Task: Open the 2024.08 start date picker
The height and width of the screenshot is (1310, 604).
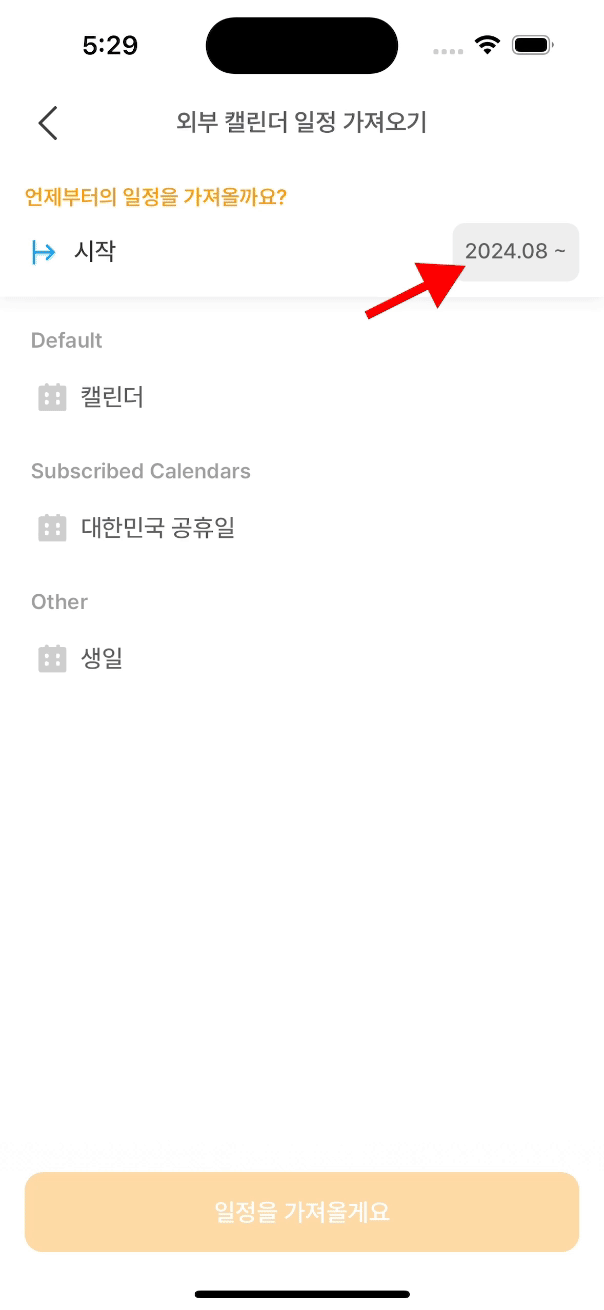Action: [515, 252]
